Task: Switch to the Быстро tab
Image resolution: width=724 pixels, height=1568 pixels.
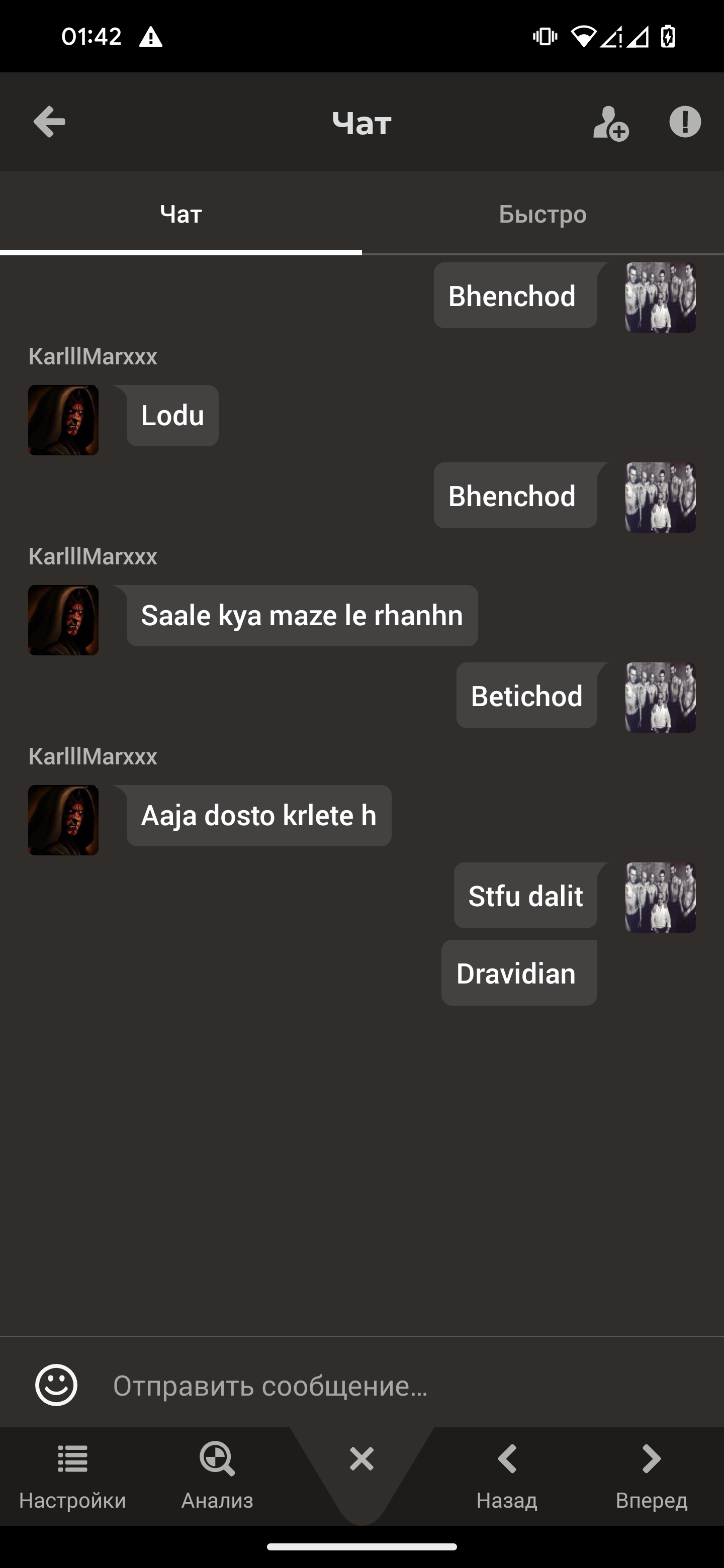Action: (542, 214)
